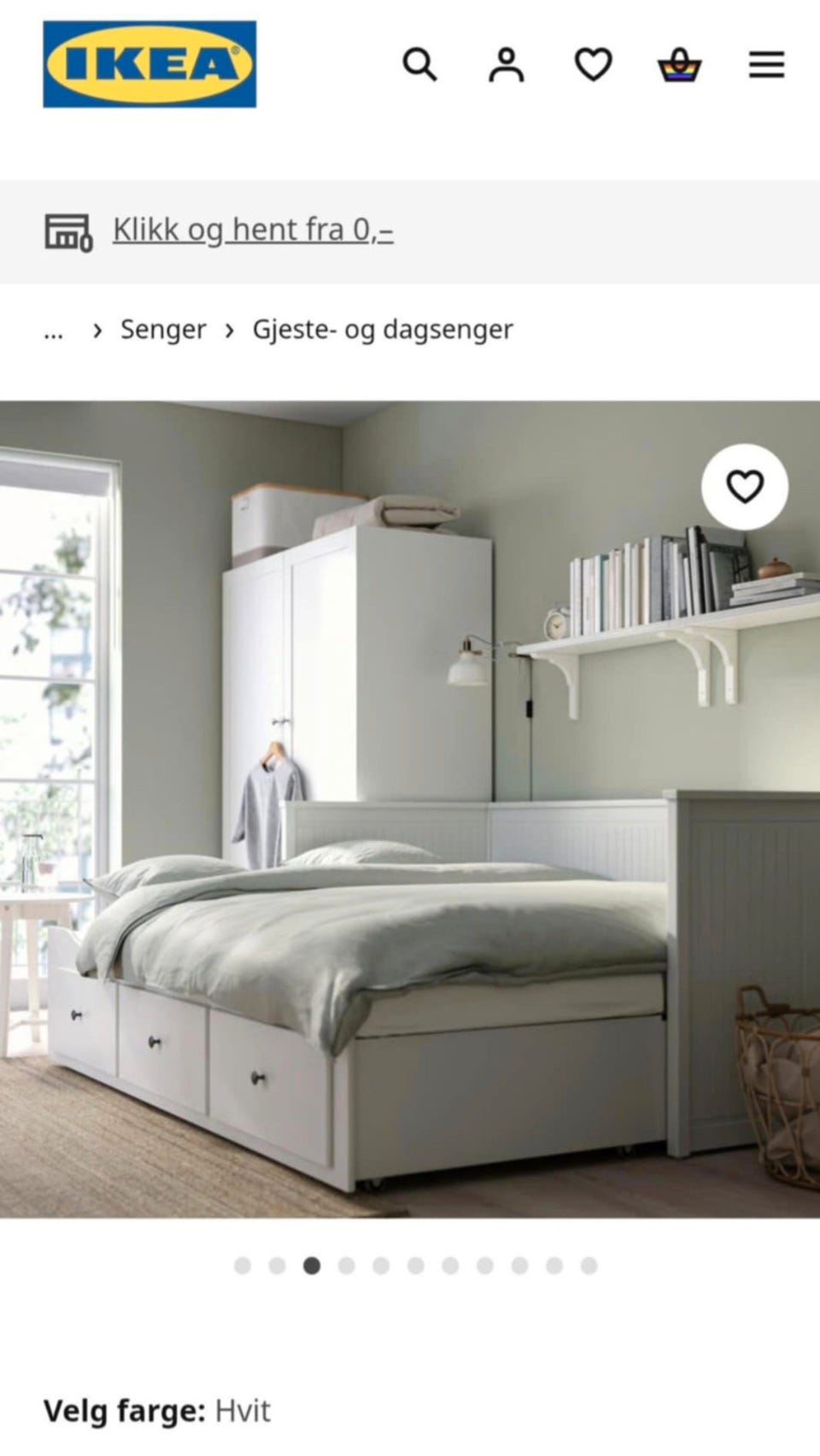The width and height of the screenshot is (820, 1456).
Task: Expand the breadcrumb ellipsis to show full path
Action: click(55, 330)
